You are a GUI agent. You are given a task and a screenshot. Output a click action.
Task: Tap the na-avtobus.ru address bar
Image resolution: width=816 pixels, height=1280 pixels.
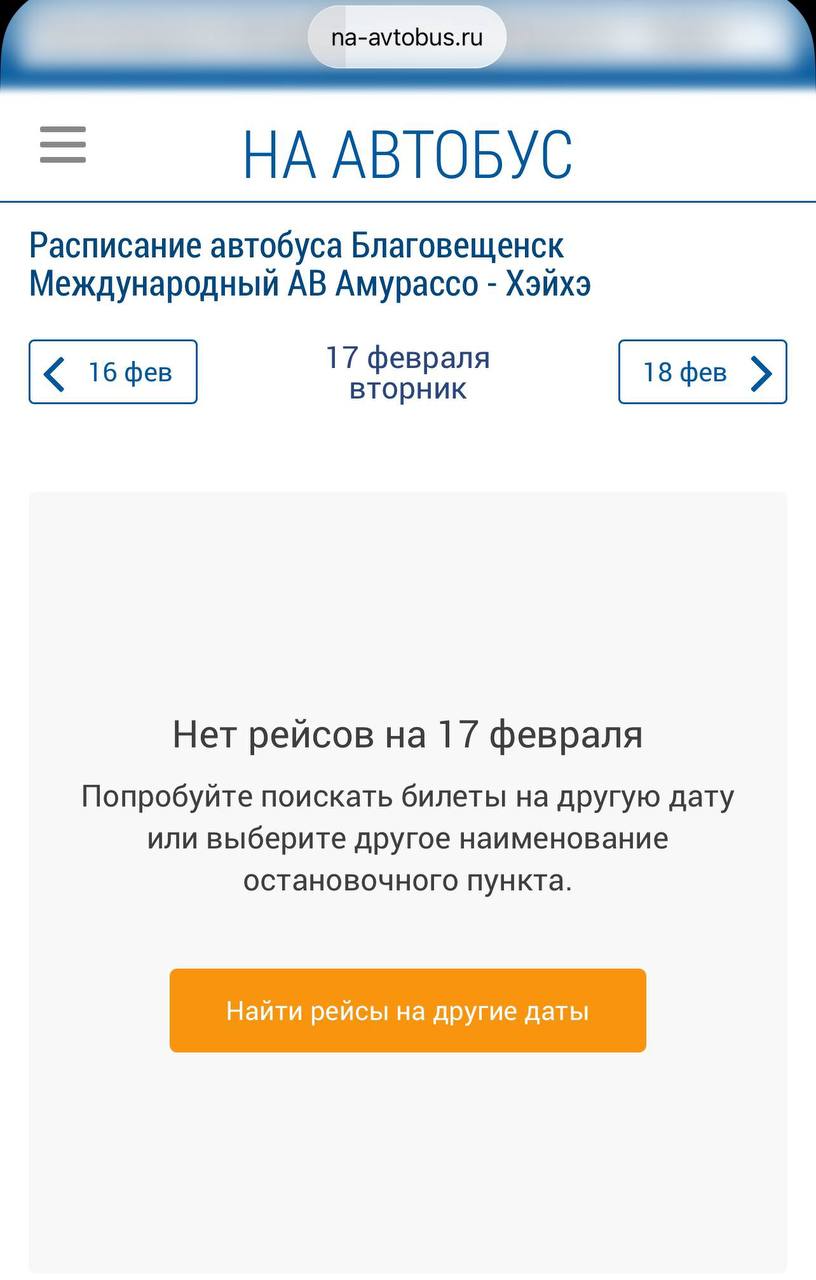[407, 37]
